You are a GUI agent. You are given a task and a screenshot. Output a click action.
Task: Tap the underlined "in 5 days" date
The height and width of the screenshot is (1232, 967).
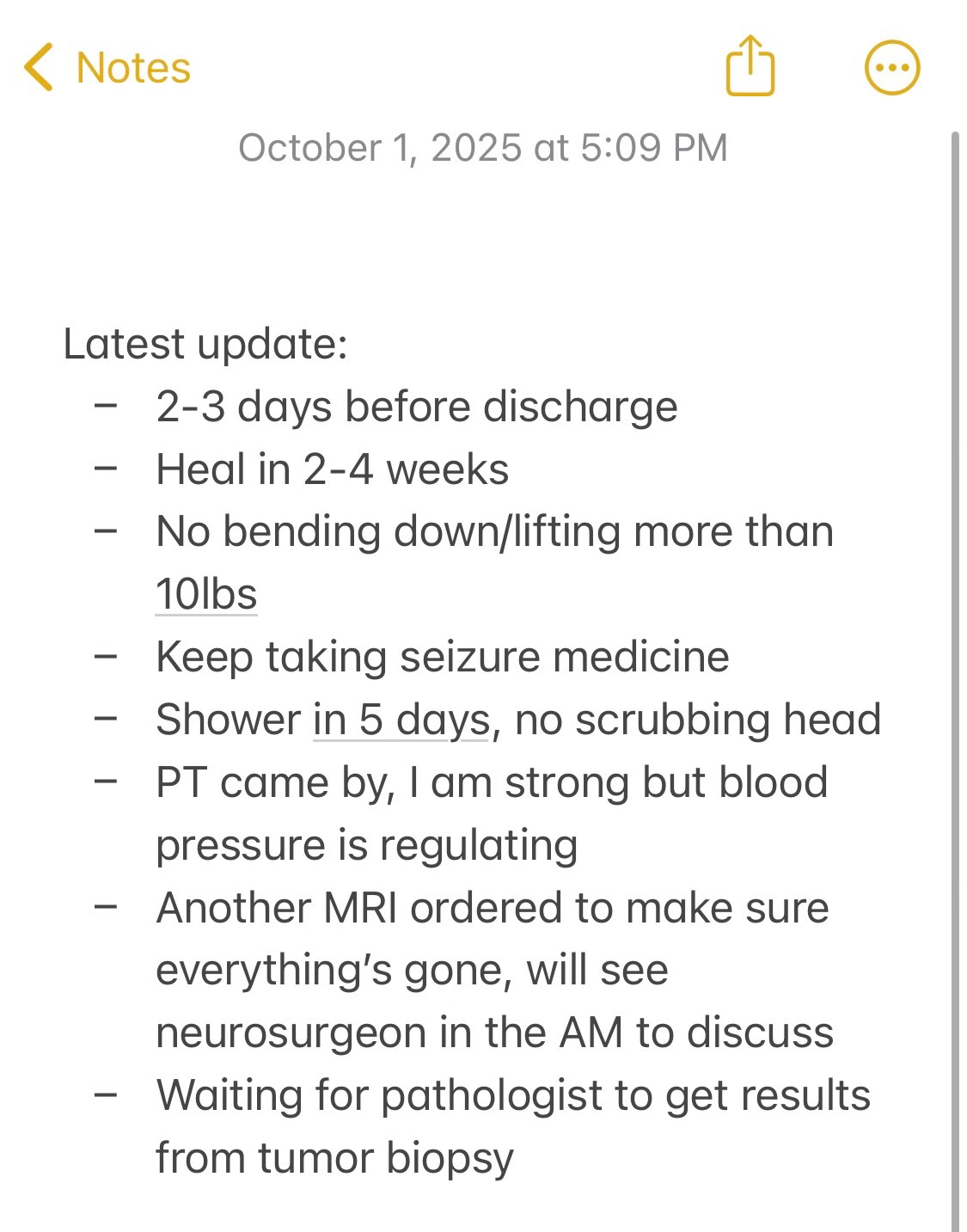tap(401, 720)
